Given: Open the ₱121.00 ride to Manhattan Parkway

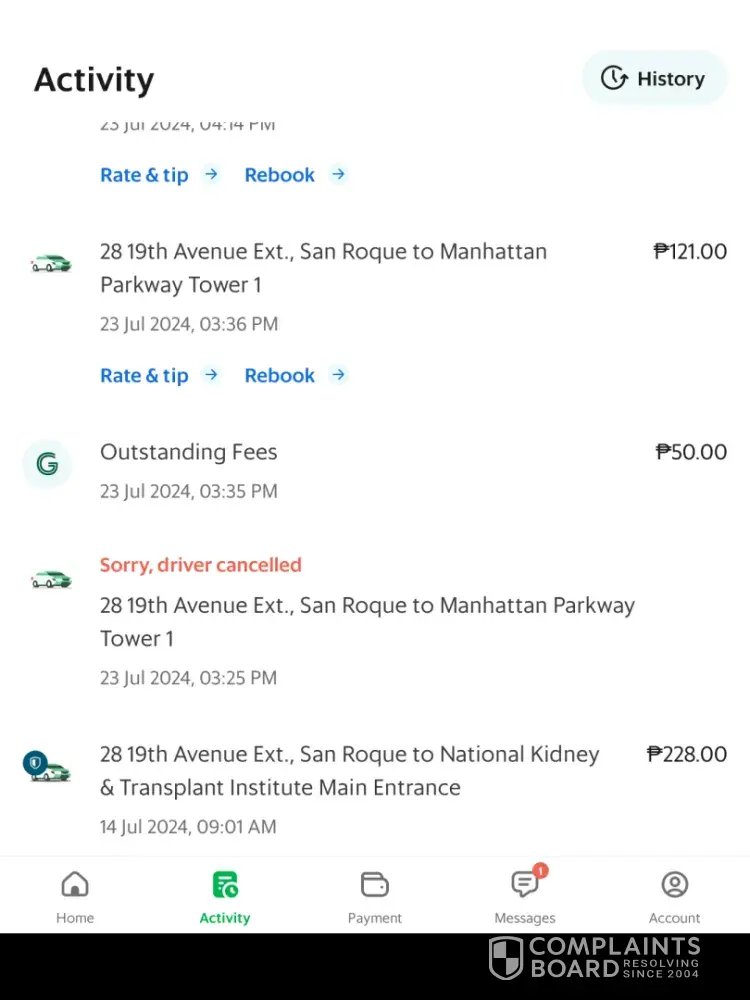Looking at the screenshot, I should pos(323,268).
